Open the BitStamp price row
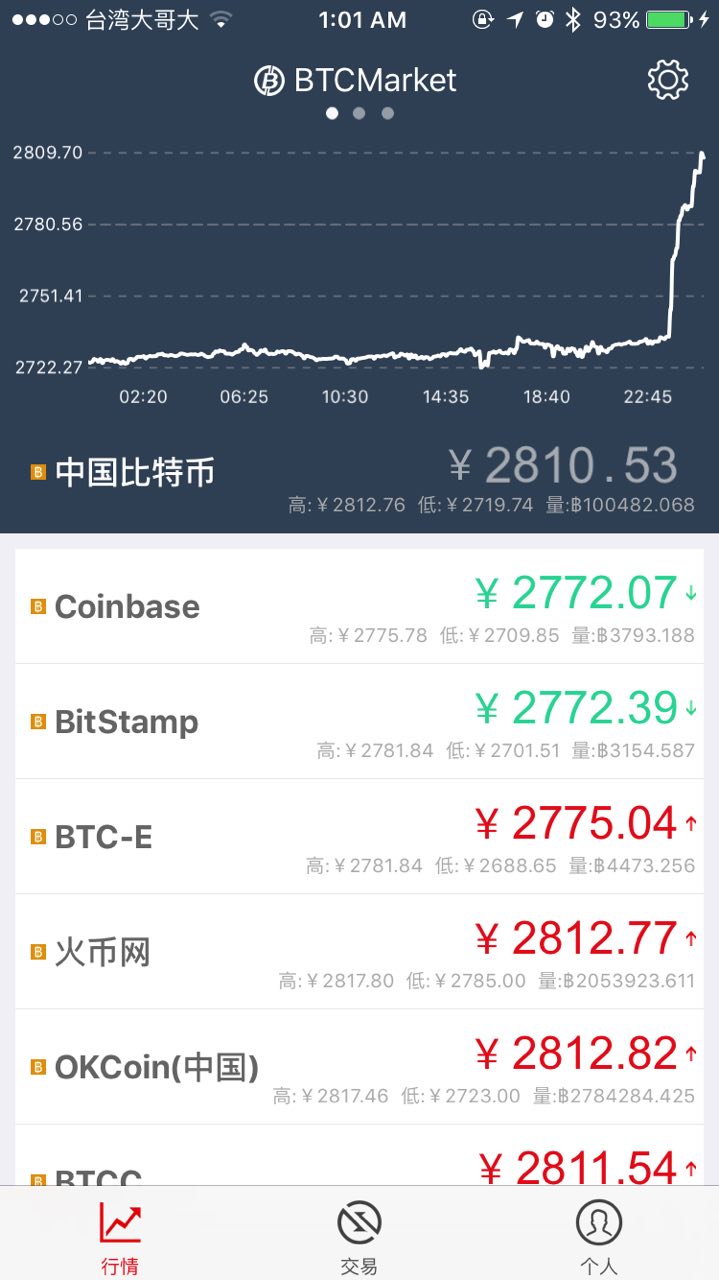The width and height of the screenshot is (719, 1280). point(359,721)
